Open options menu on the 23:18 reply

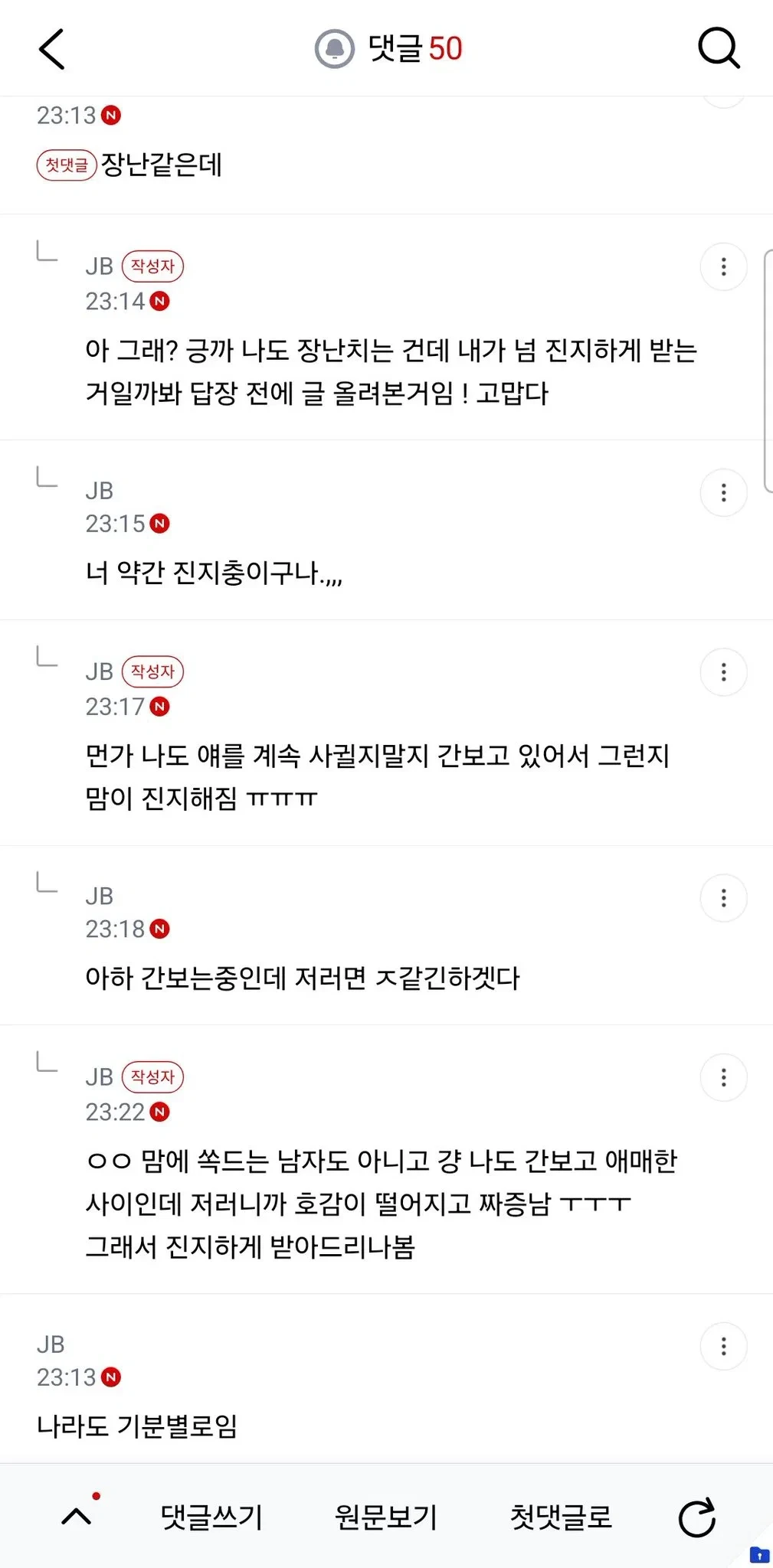[723, 897]
